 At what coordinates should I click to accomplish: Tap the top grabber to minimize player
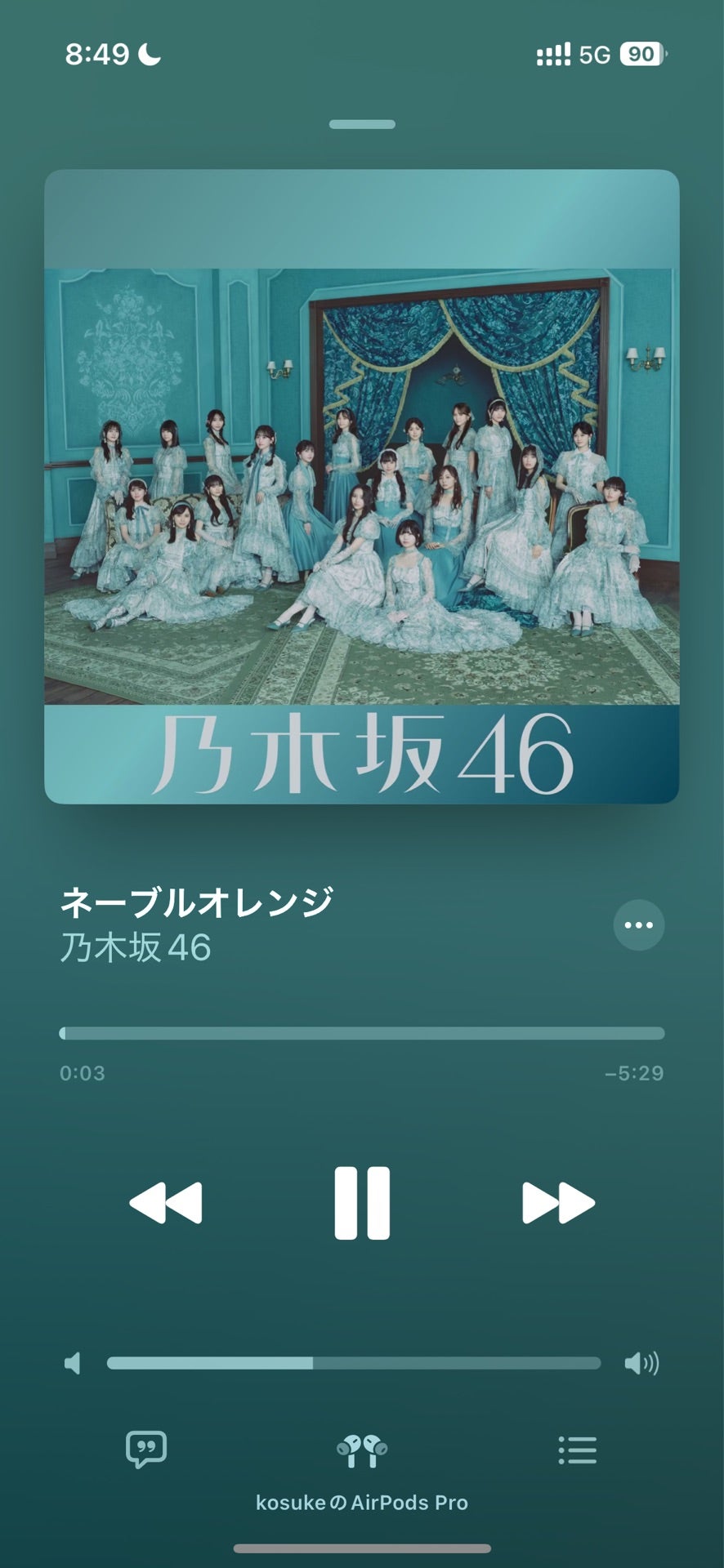click(362, 124)
